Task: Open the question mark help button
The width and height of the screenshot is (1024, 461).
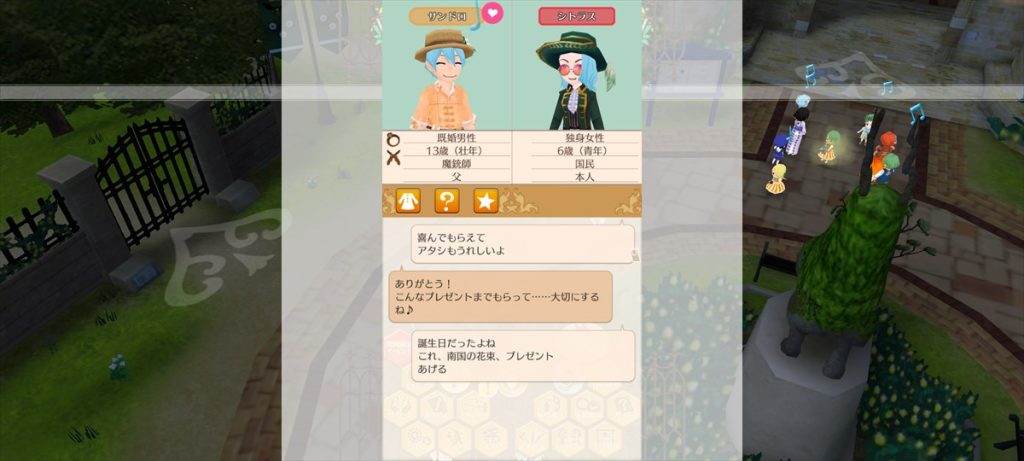Action: coord(446,201)
